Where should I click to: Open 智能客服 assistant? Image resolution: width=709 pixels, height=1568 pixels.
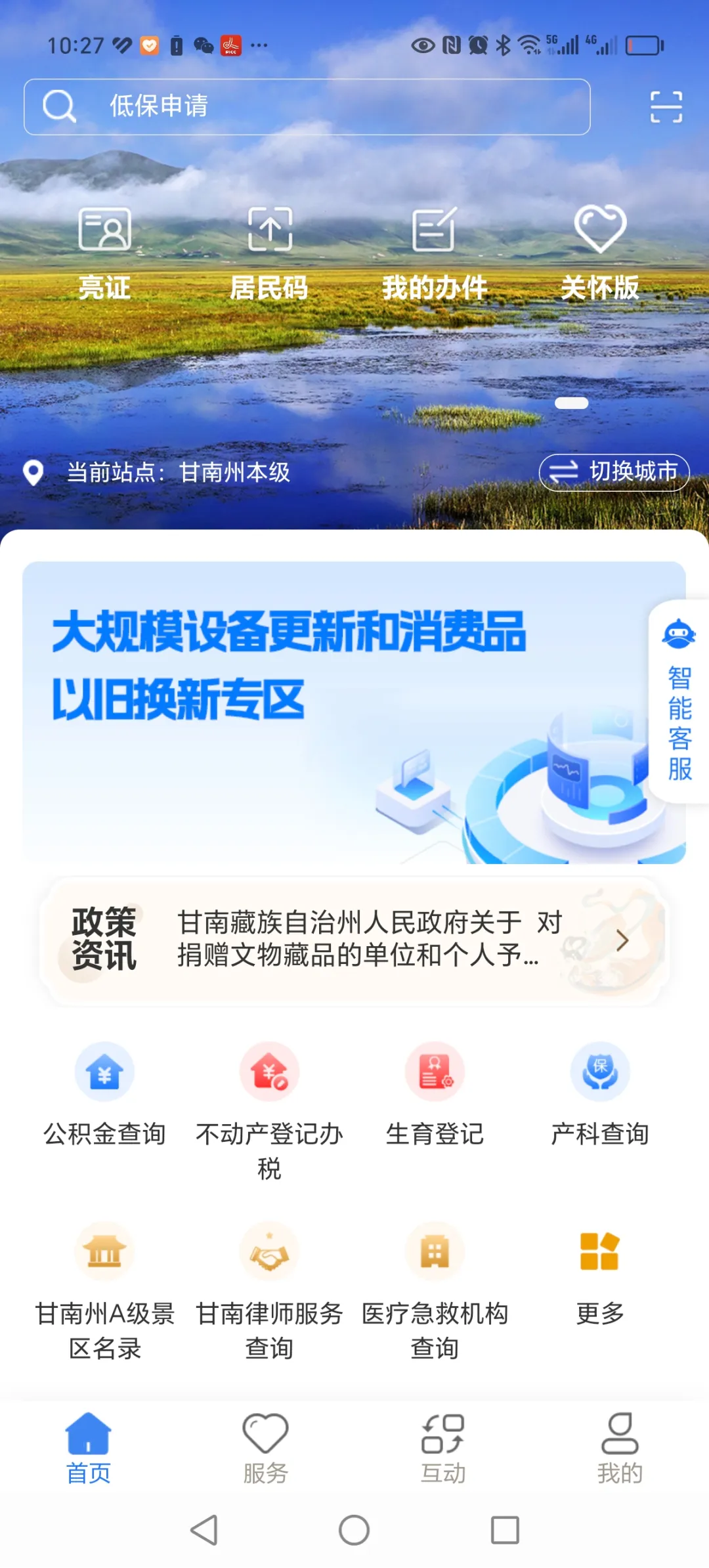(x=679, y=701)
